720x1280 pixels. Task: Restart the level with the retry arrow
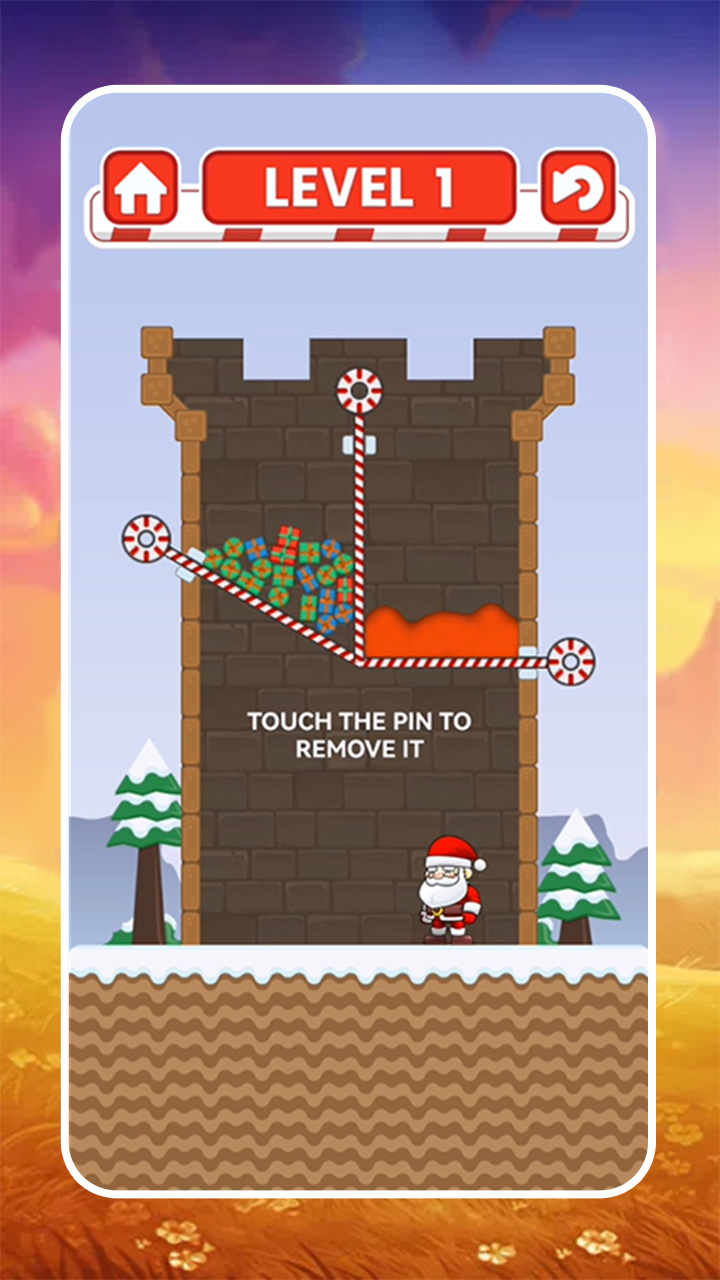(x=578, y=187)
